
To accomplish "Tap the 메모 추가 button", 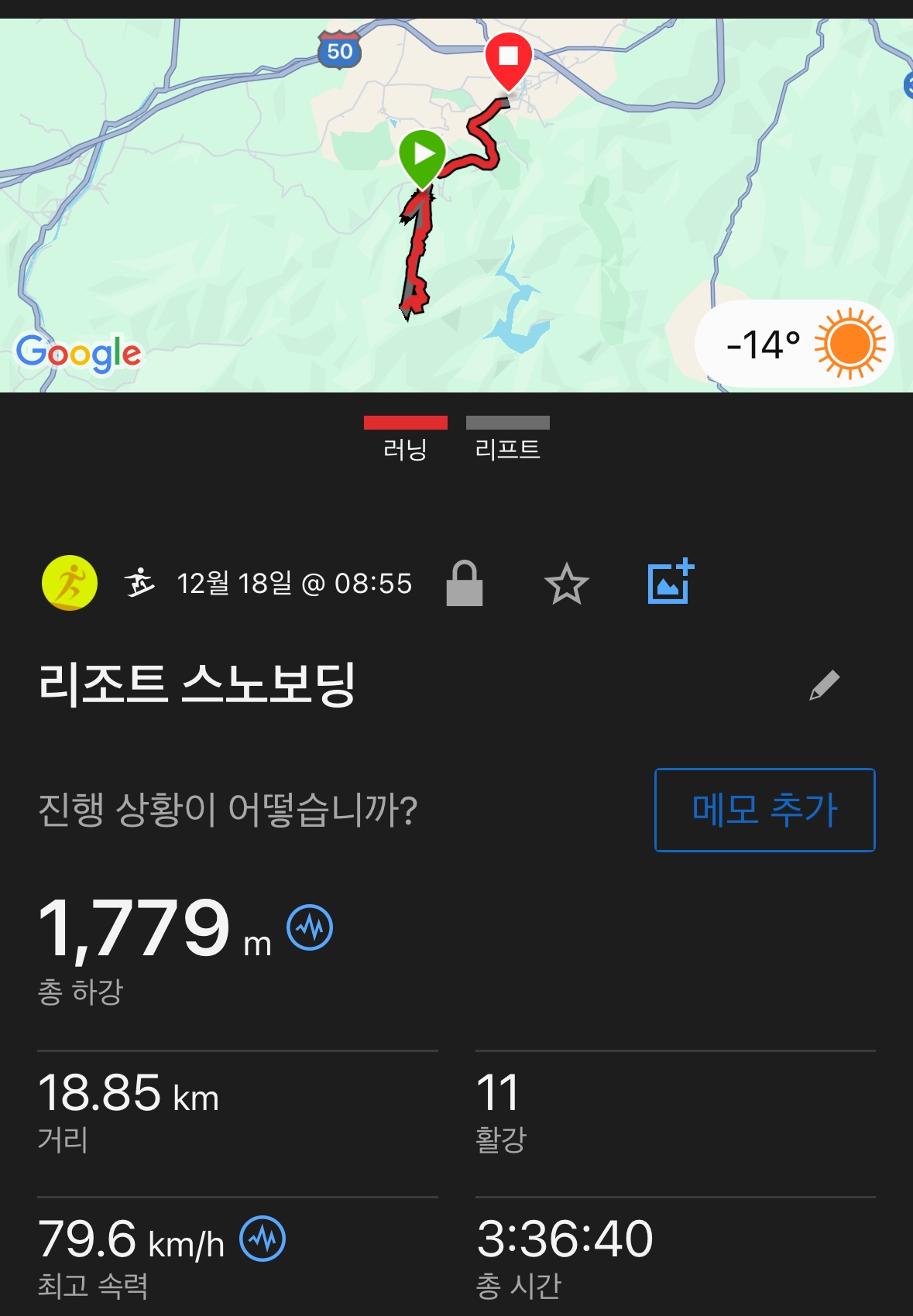I will tap(764, 810).
